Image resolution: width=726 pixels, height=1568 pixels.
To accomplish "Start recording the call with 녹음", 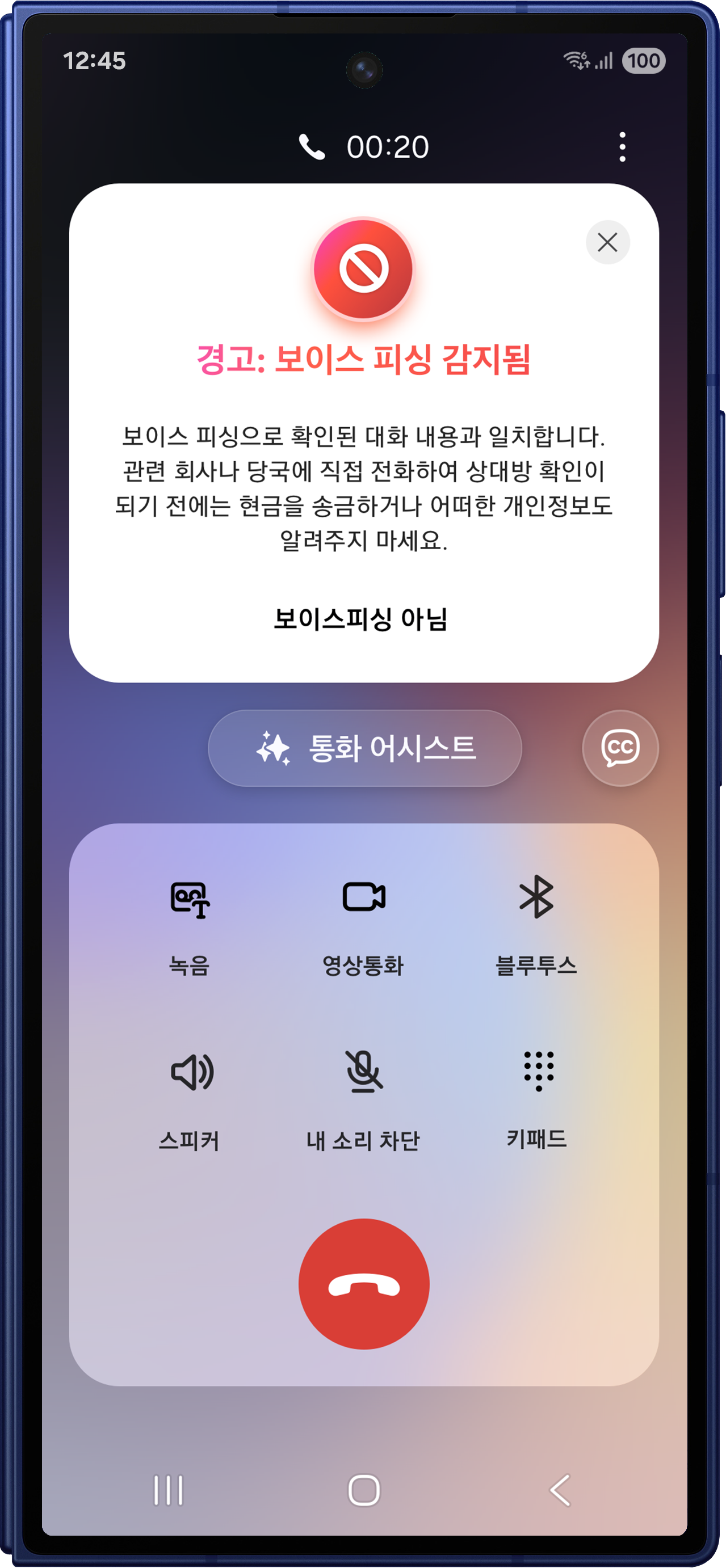I will [x=190, y=924].
